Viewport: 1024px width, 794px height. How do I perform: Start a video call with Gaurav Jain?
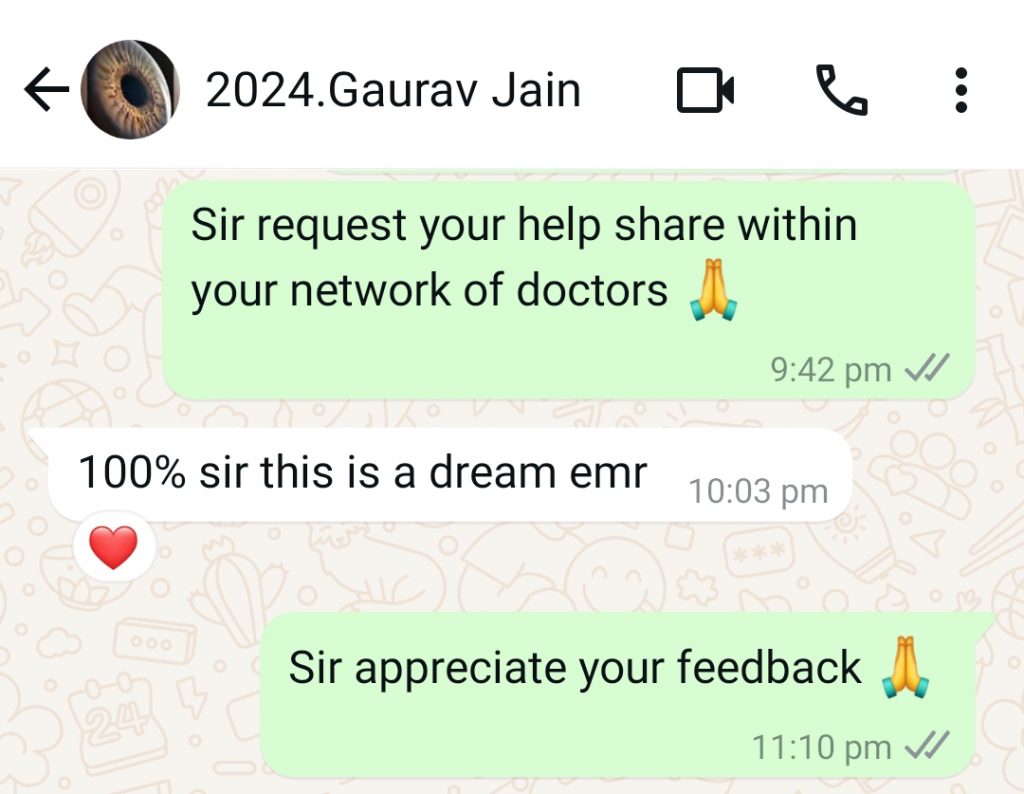pyautogui.click(x=706, y=91)
